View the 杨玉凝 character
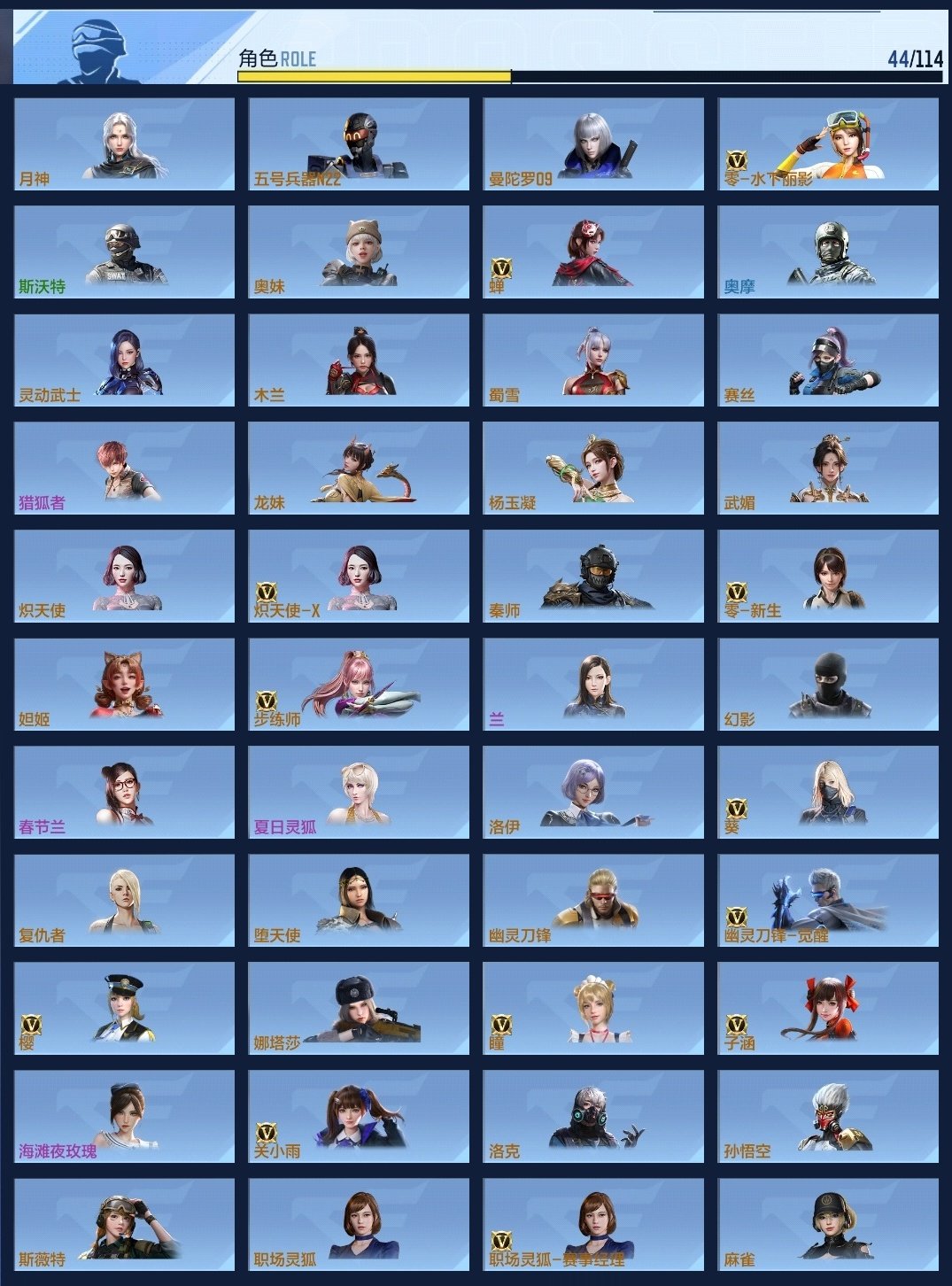The image size is (952, 1286). 593,468
